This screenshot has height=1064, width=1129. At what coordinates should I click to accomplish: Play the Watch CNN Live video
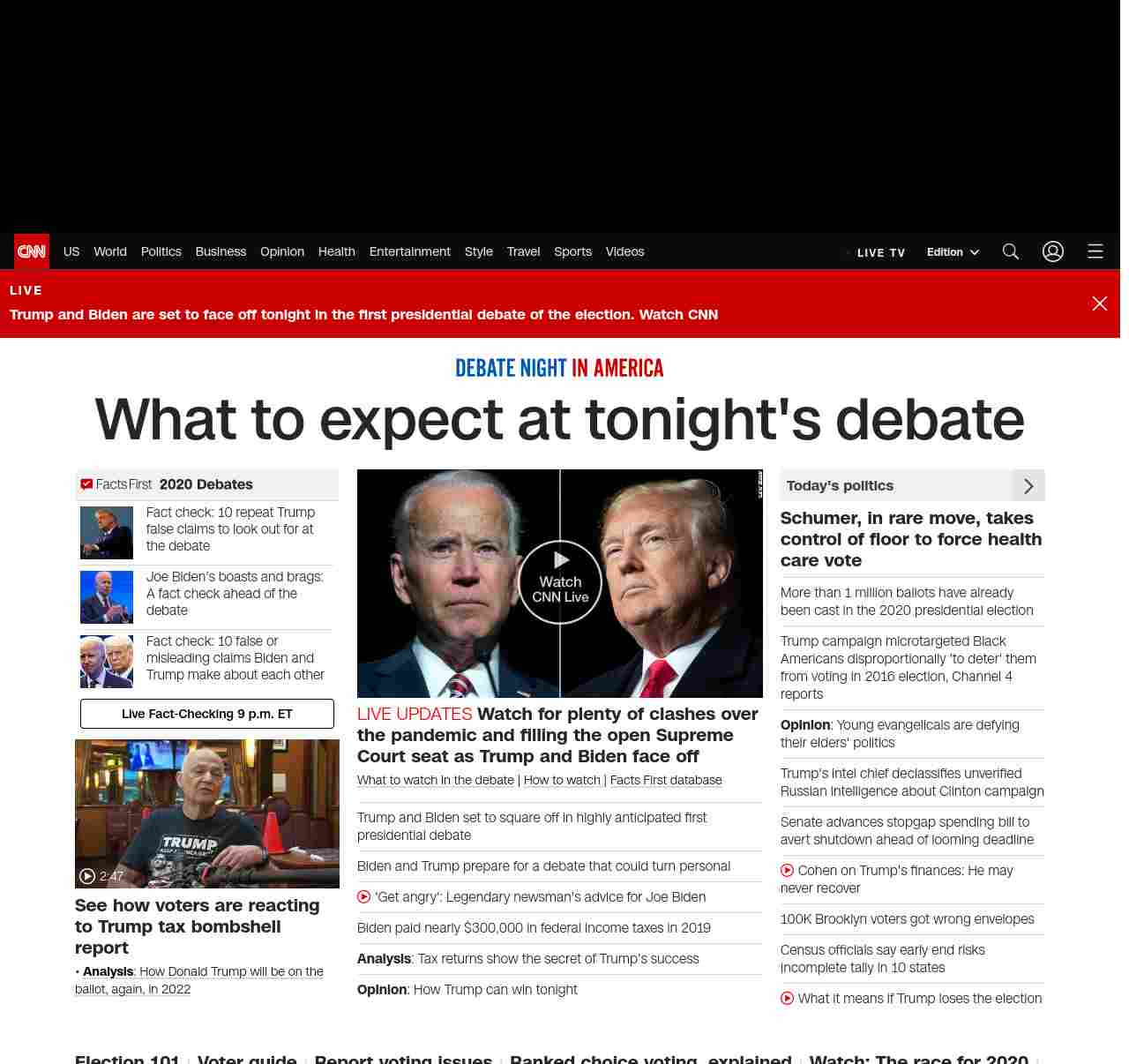click(560, 582)
